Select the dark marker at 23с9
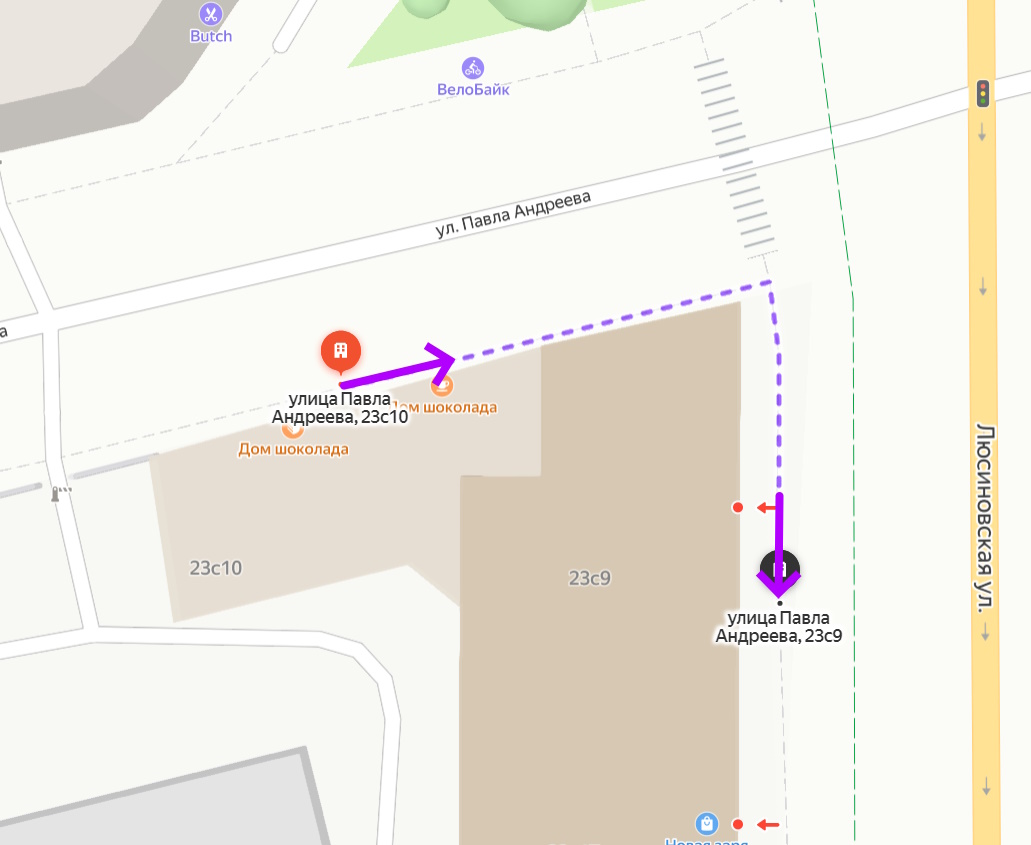1031x845 pixels. (x=780, y=568)
